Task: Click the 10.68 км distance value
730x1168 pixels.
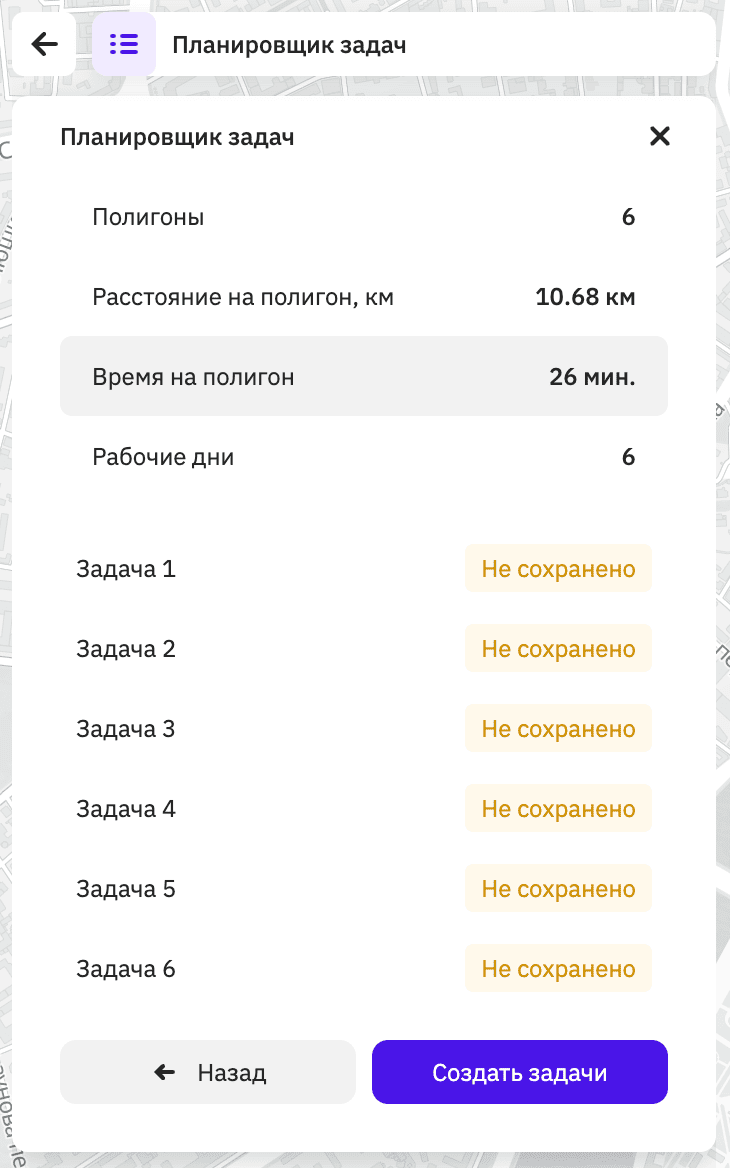Action: (585, 296)
